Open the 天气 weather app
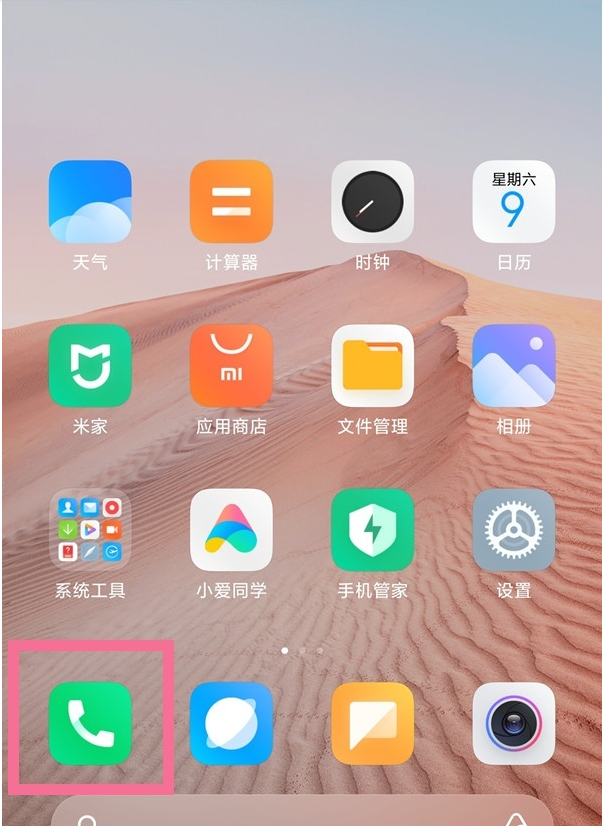This screenshot has height=826, width=603. coord(90,202)
